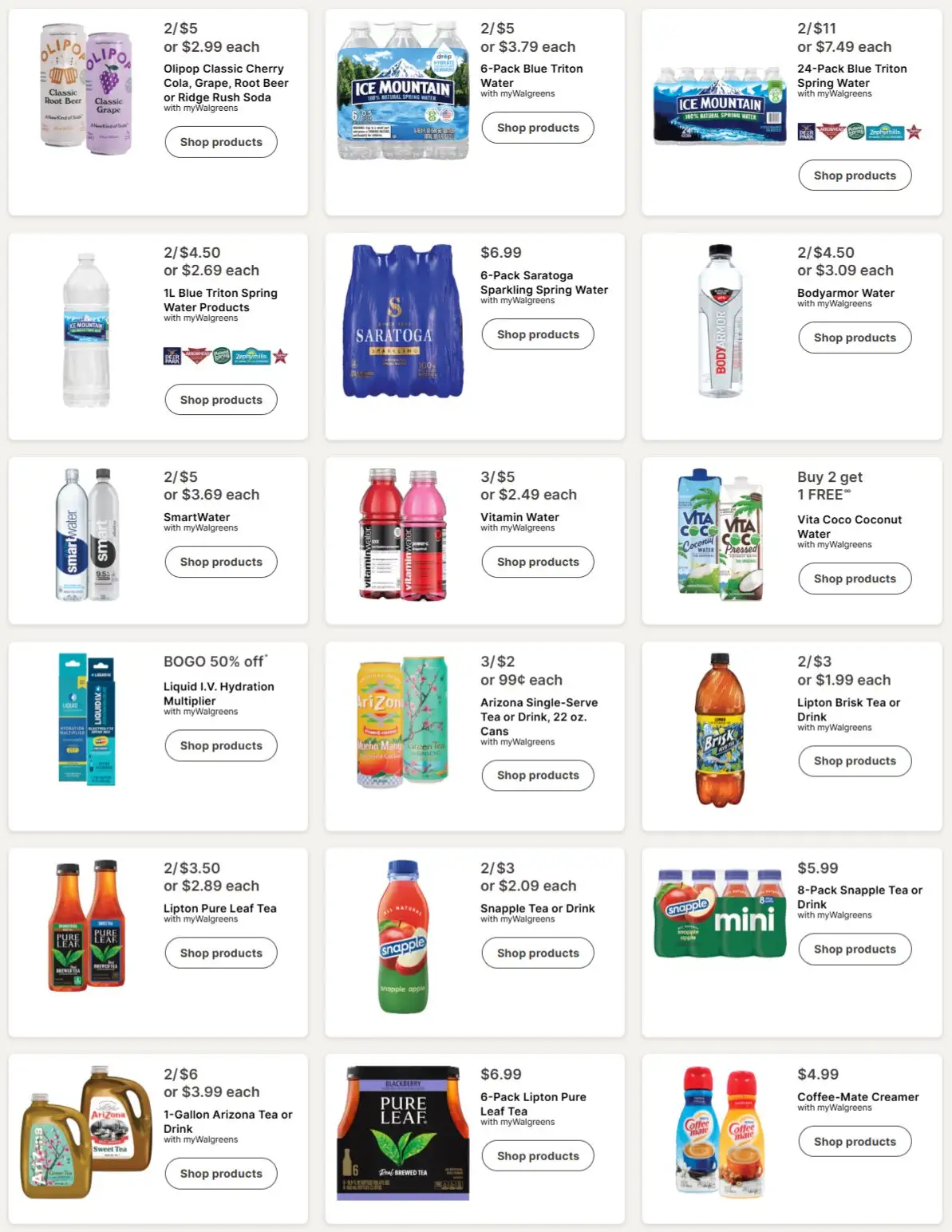Shop products for SmartWater
Viewport: 952px width, 1232px height.
click(x=221, y=562)
